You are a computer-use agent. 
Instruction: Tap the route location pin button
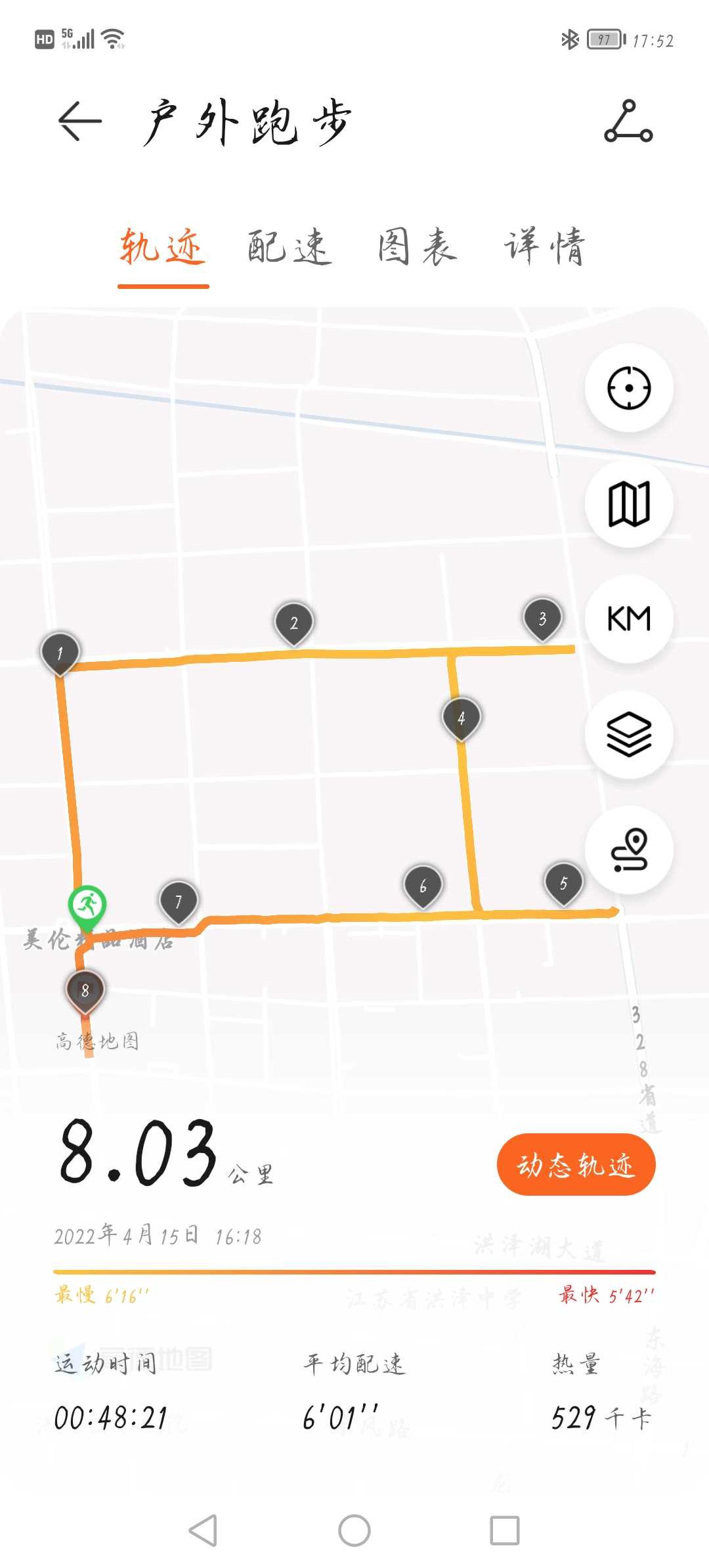click(629, 850)
